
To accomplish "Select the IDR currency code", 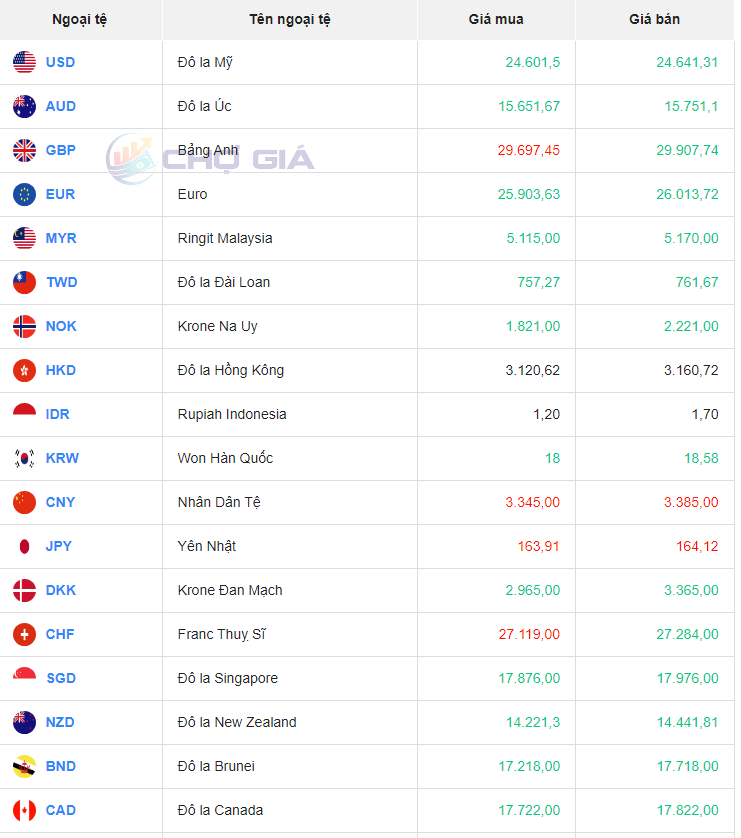I will (x=57, y=414).
